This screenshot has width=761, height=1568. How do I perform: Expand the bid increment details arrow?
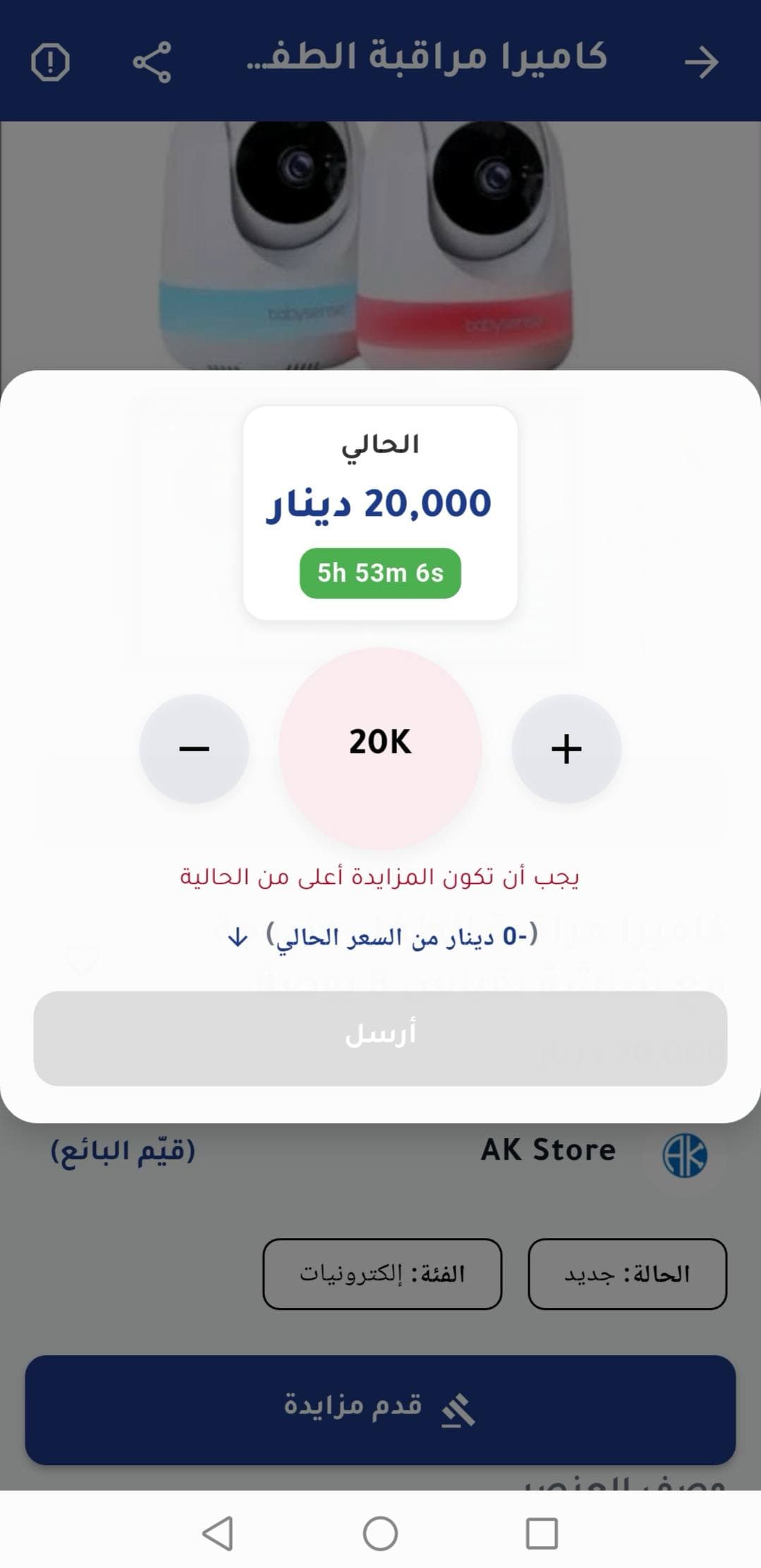[x=239, y=938]
